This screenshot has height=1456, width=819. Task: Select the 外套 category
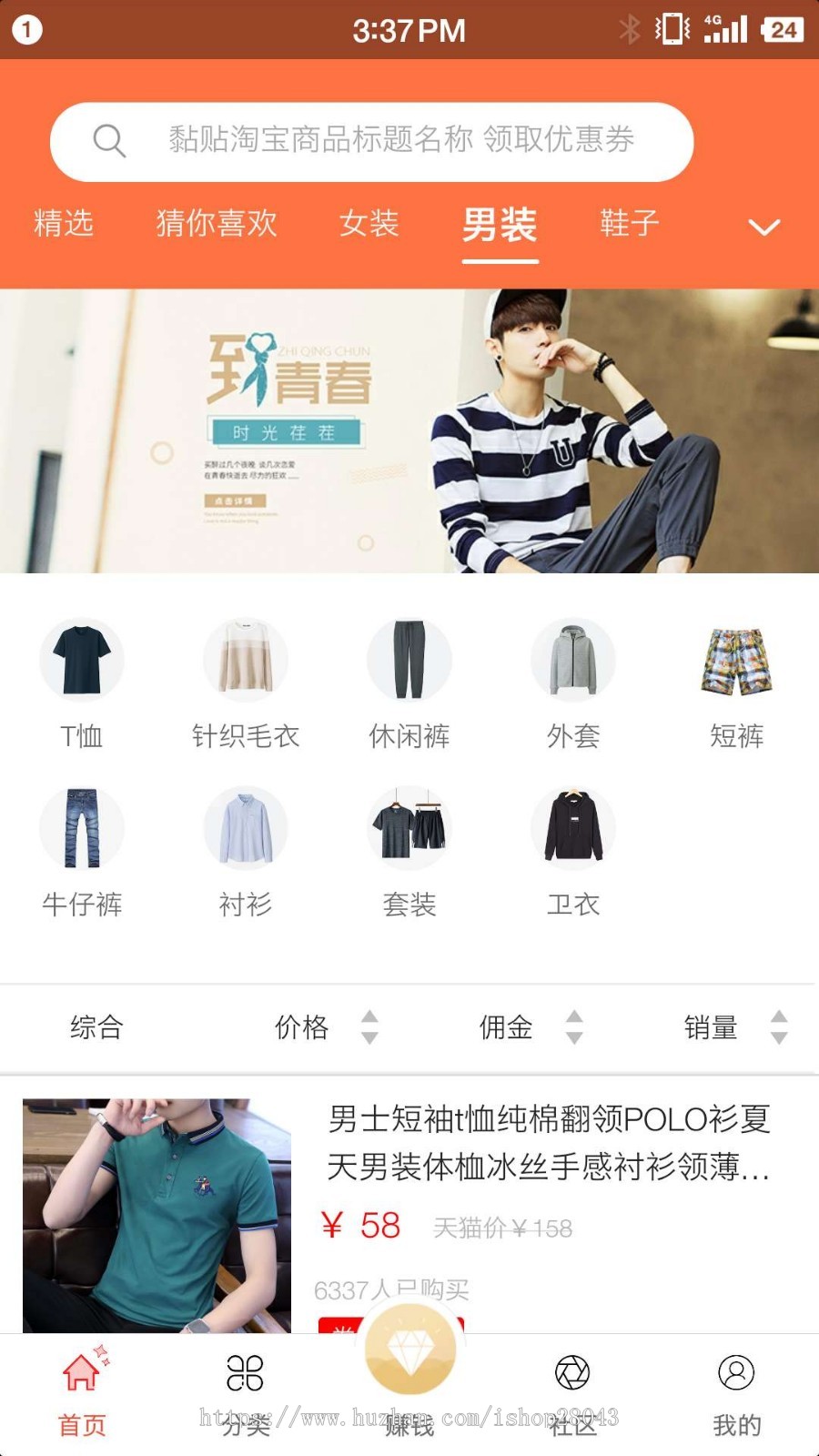573,682
